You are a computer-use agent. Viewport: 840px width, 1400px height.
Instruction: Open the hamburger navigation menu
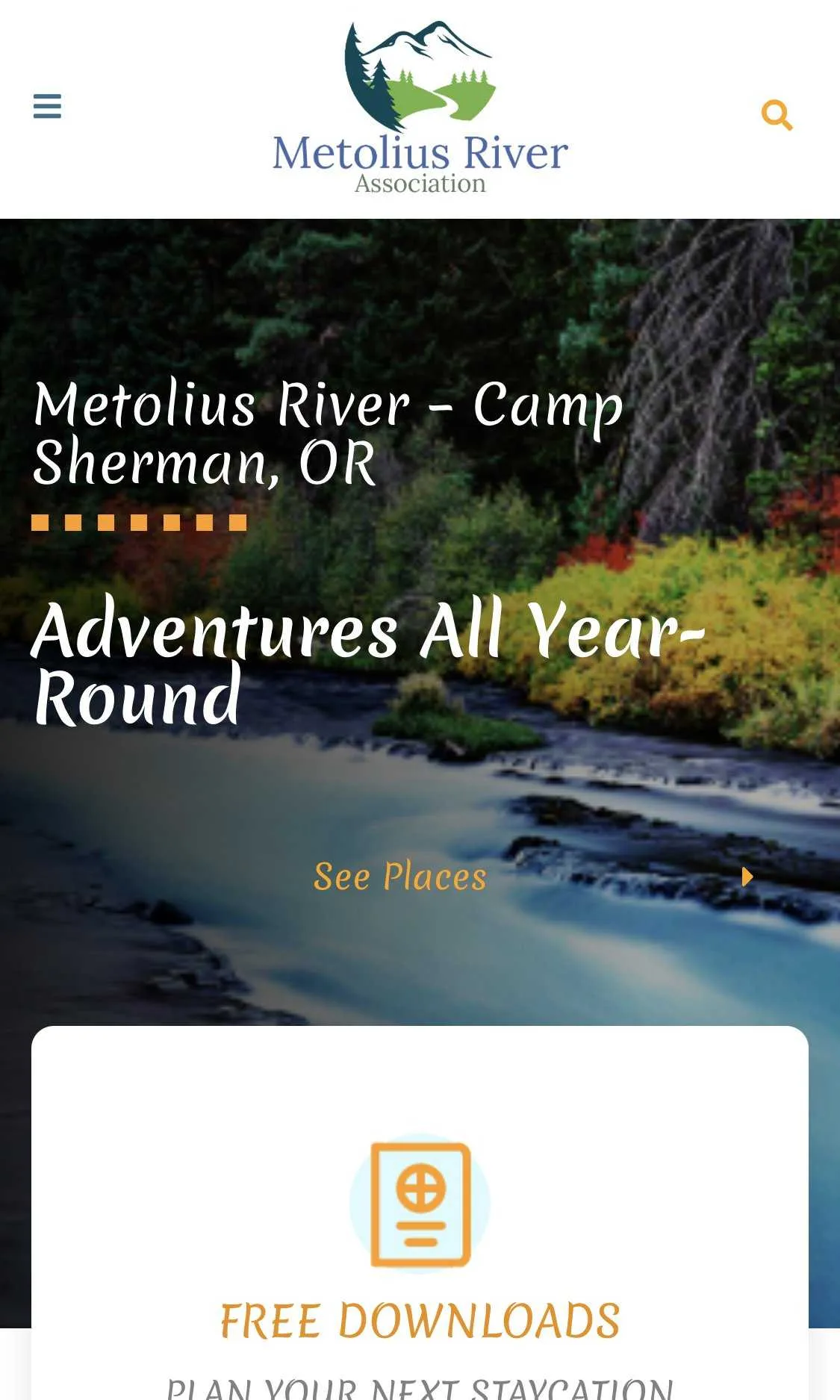47,106
